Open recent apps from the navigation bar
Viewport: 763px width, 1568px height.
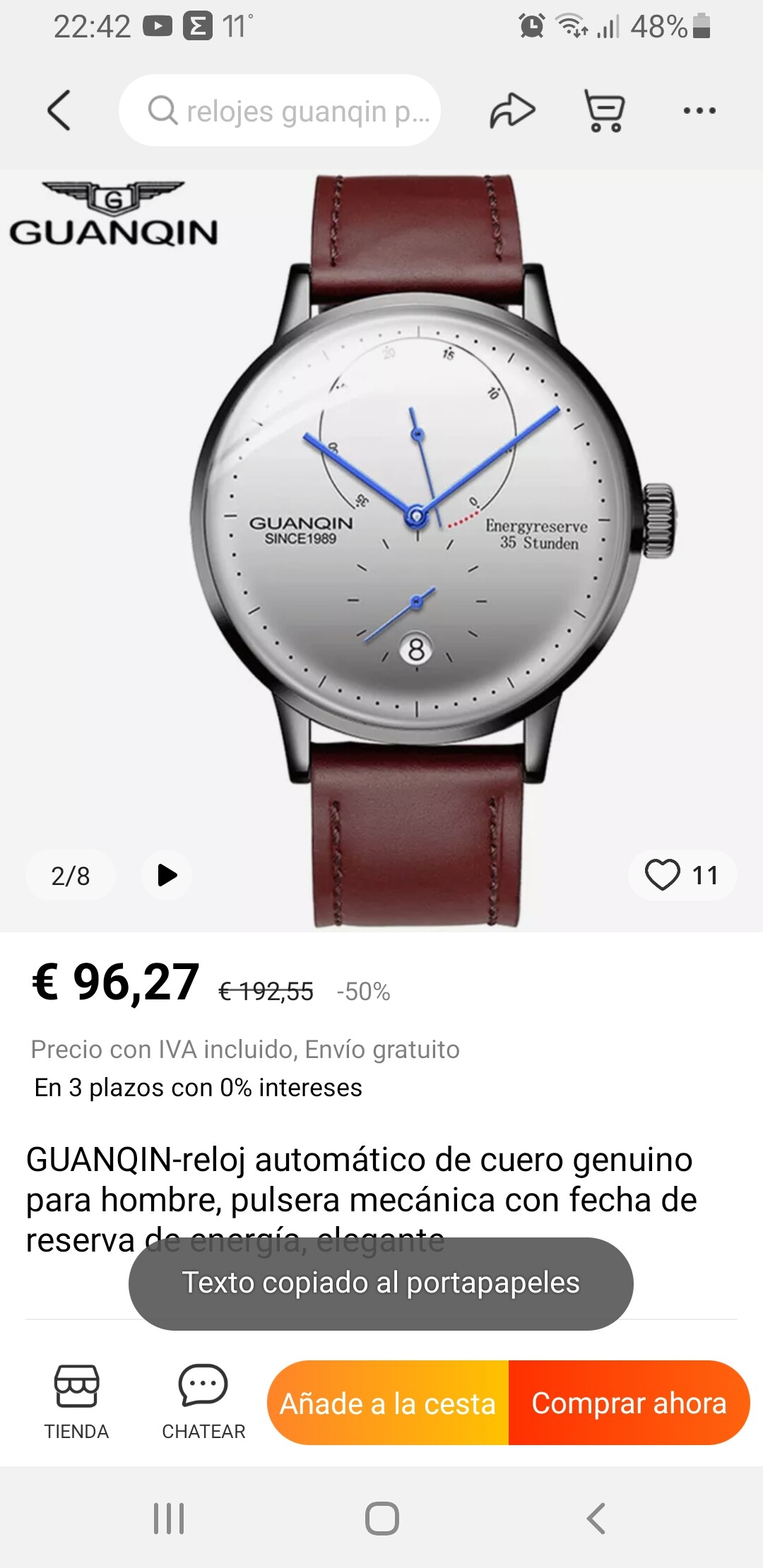pos(169,1518)
